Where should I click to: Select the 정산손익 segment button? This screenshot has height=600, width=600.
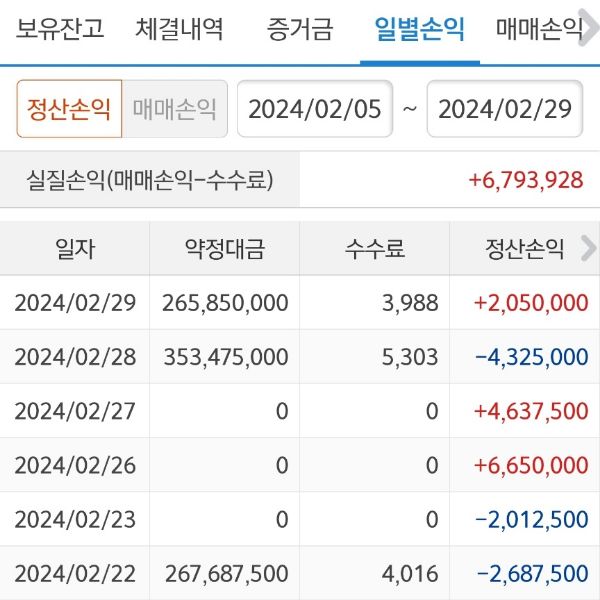[69, 109]
